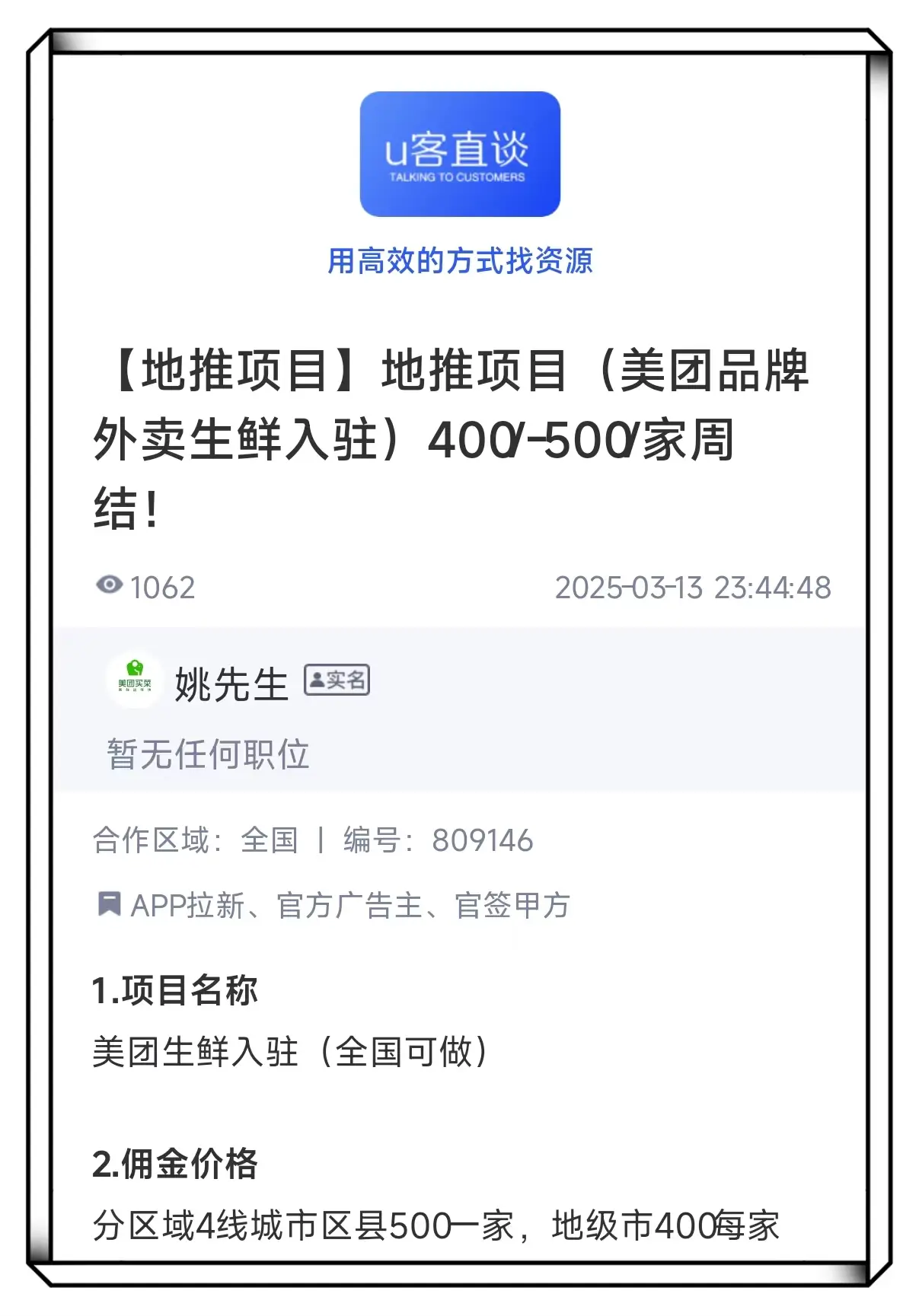Click the u客直谈 app logo
The width and height of the screenshot is (919, 1316).
pyautogui.click(x=459, y=153)
